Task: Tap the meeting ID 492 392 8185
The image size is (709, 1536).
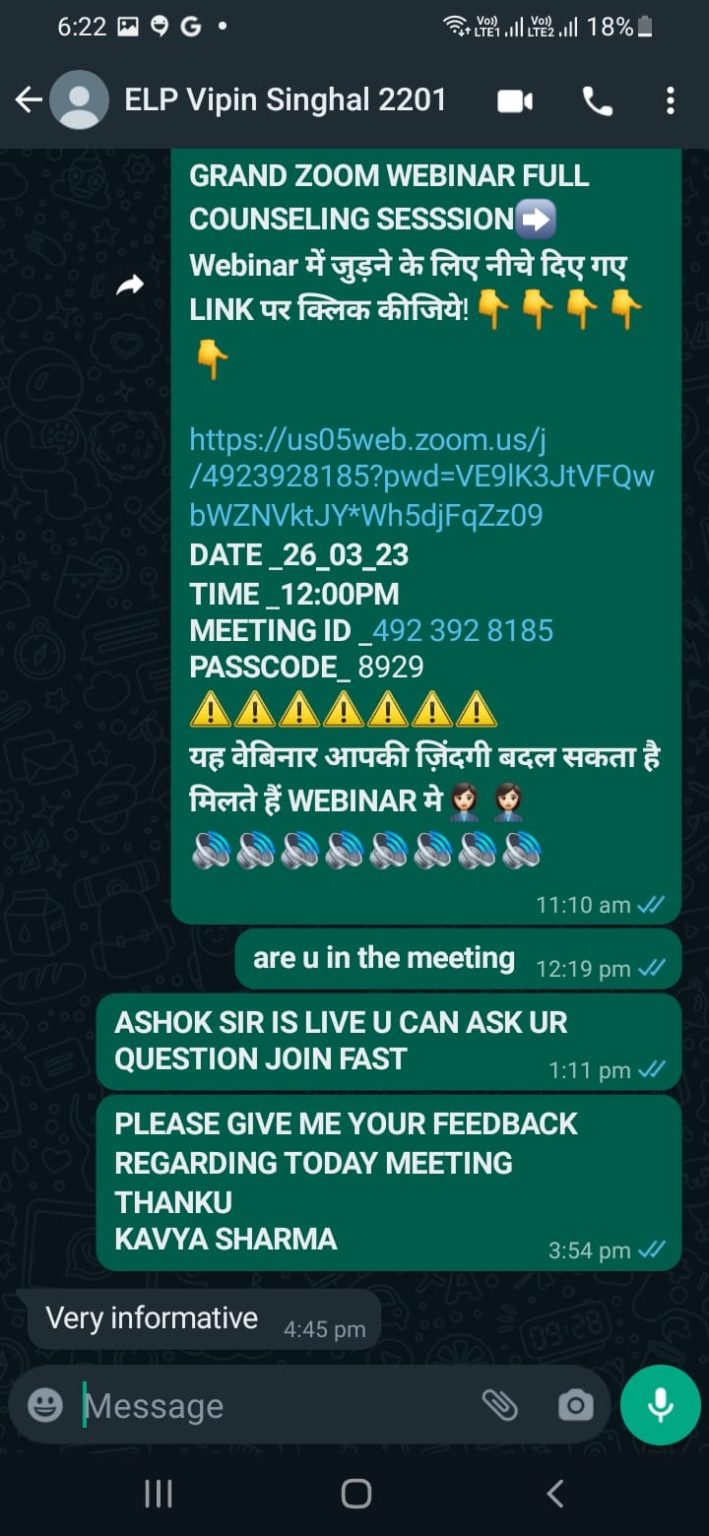Action: click(462, 631)
